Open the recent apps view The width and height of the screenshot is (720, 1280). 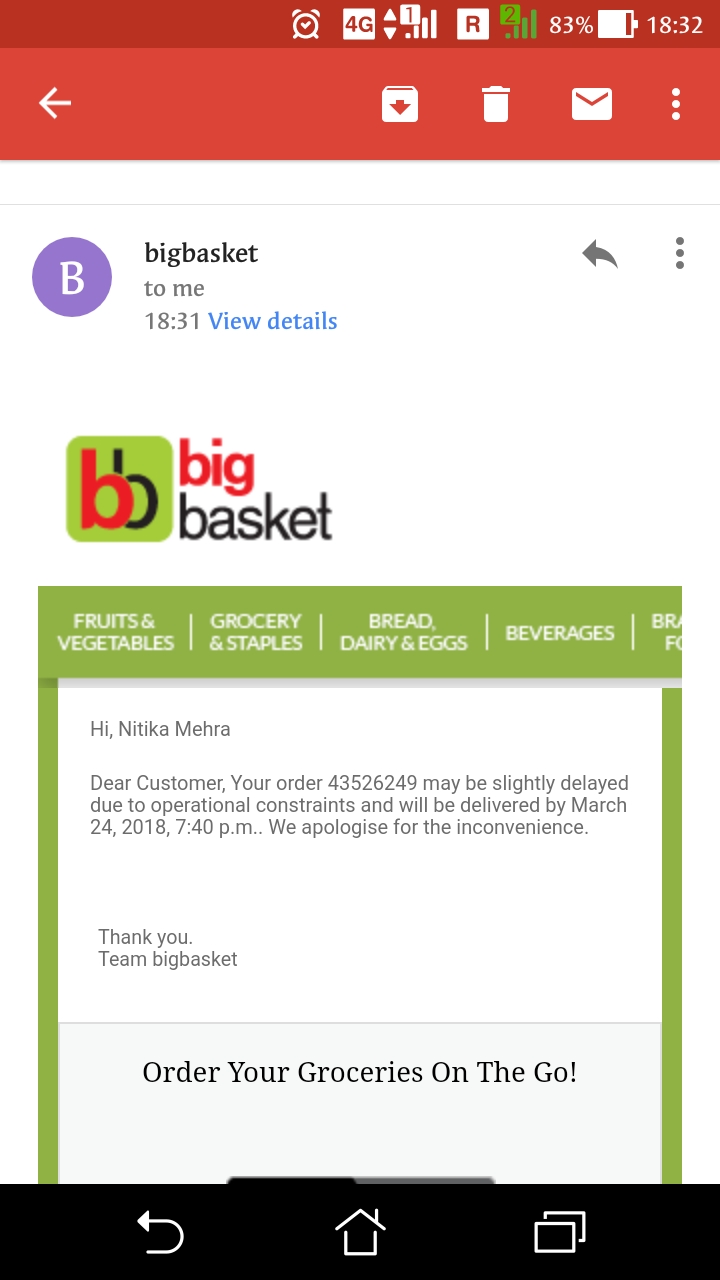tap(559, 1232)
